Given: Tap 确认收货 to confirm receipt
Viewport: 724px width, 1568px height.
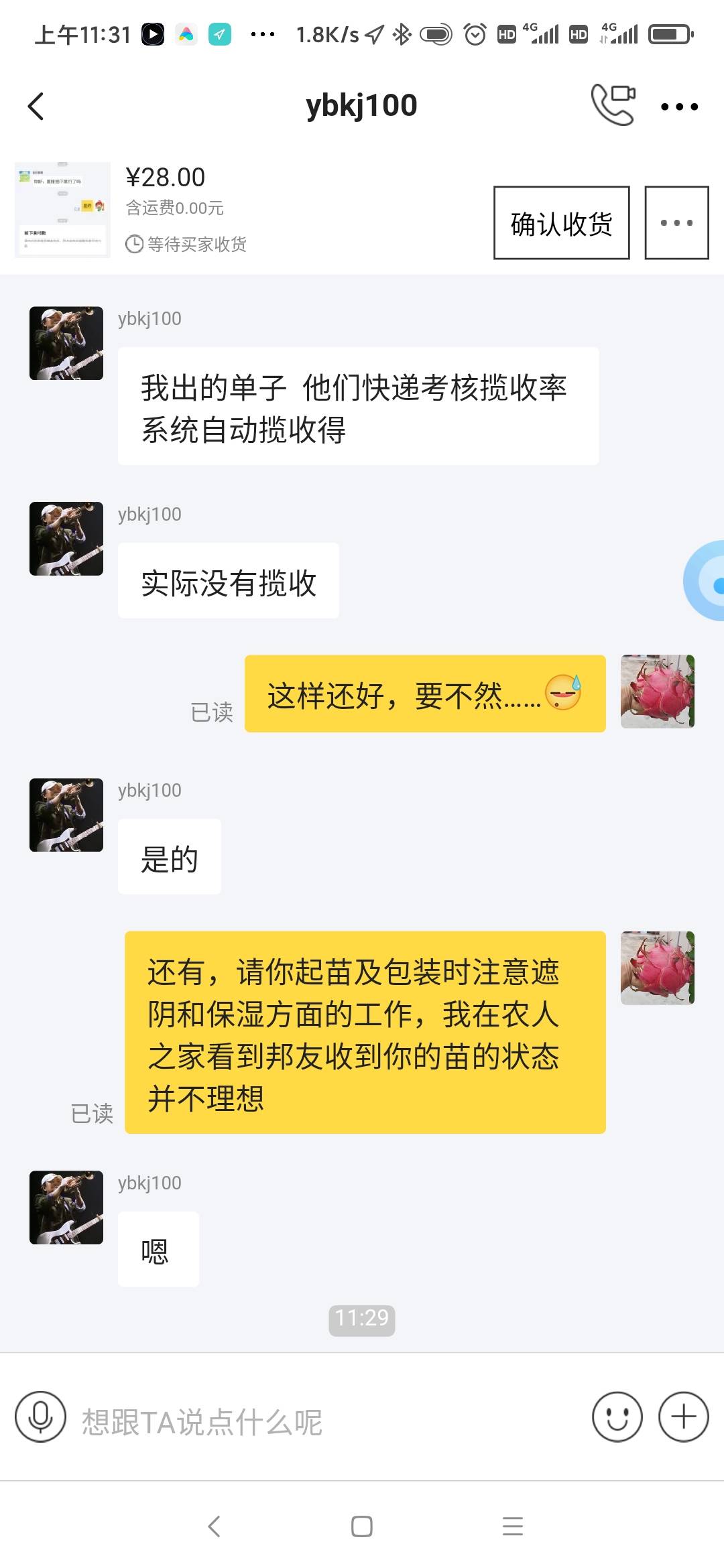Looking at the screenshot, I should 561,223.
